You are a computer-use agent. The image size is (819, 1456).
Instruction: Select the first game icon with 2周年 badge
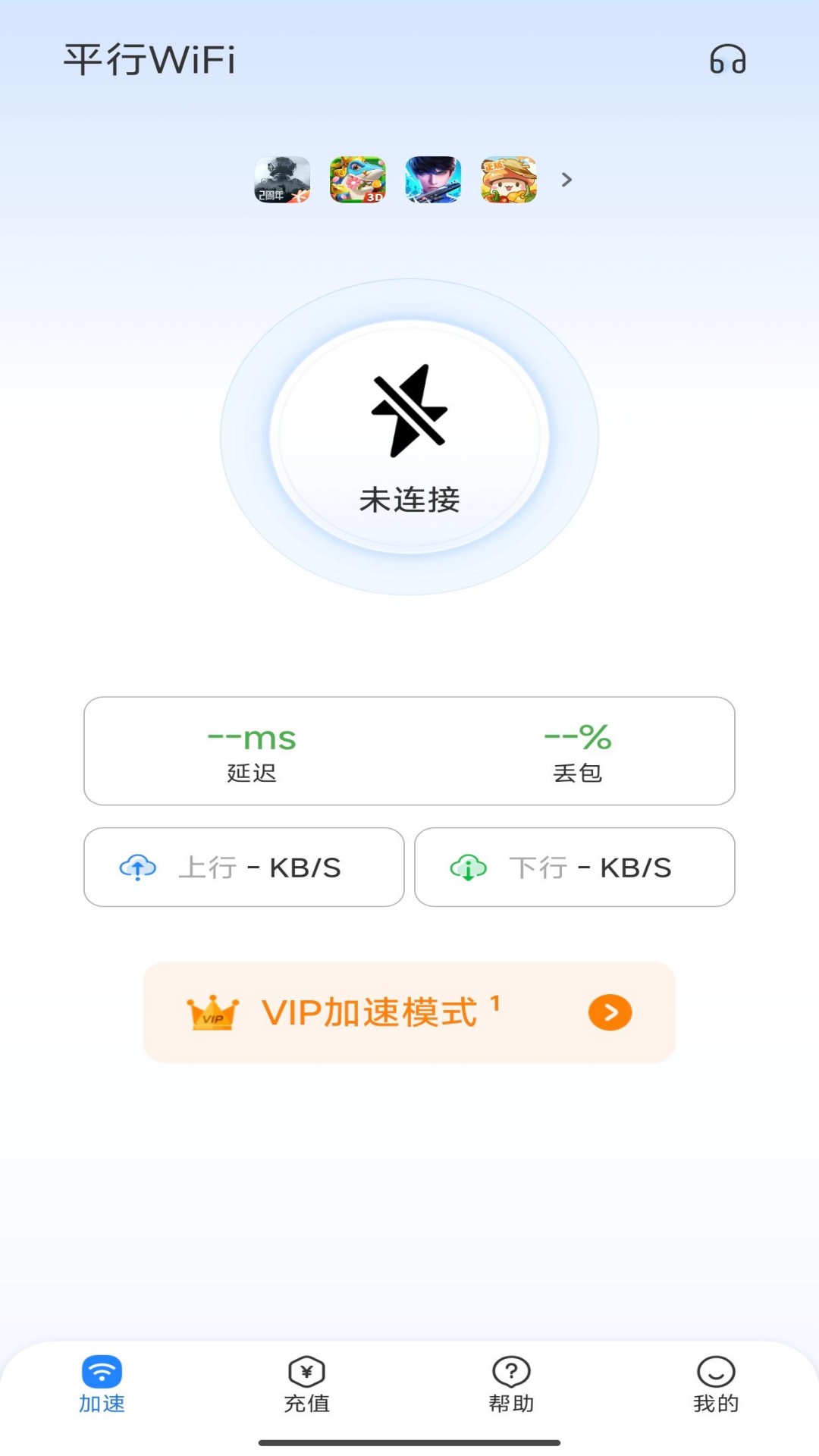(281, 180)
